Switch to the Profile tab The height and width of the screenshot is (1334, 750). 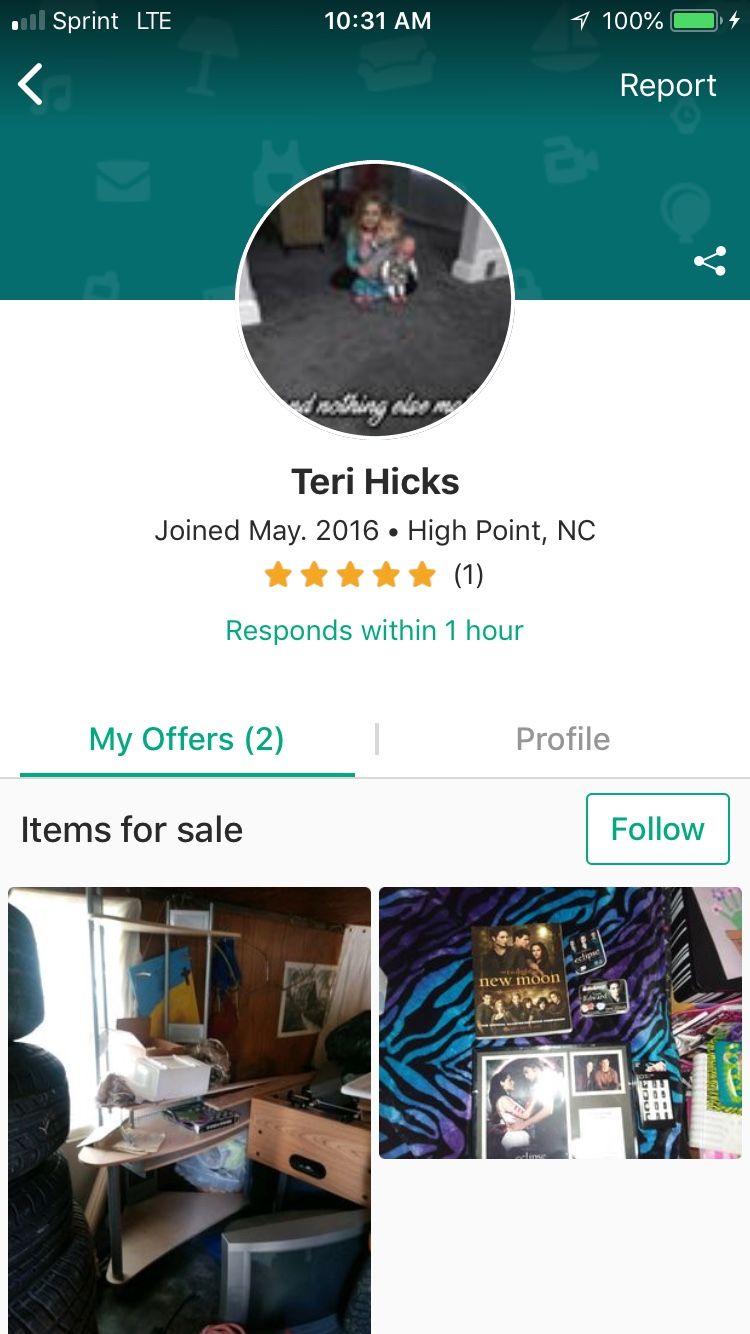click(562, 740)
